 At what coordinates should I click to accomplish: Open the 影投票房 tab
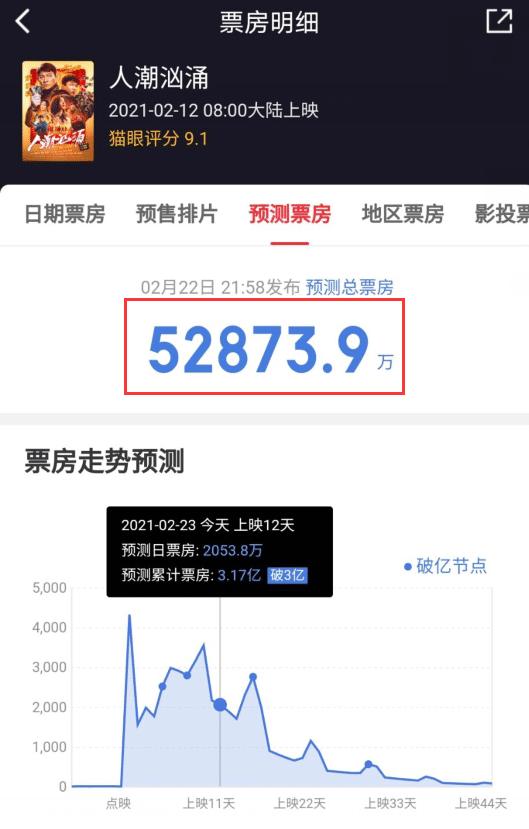pos(502,214)
